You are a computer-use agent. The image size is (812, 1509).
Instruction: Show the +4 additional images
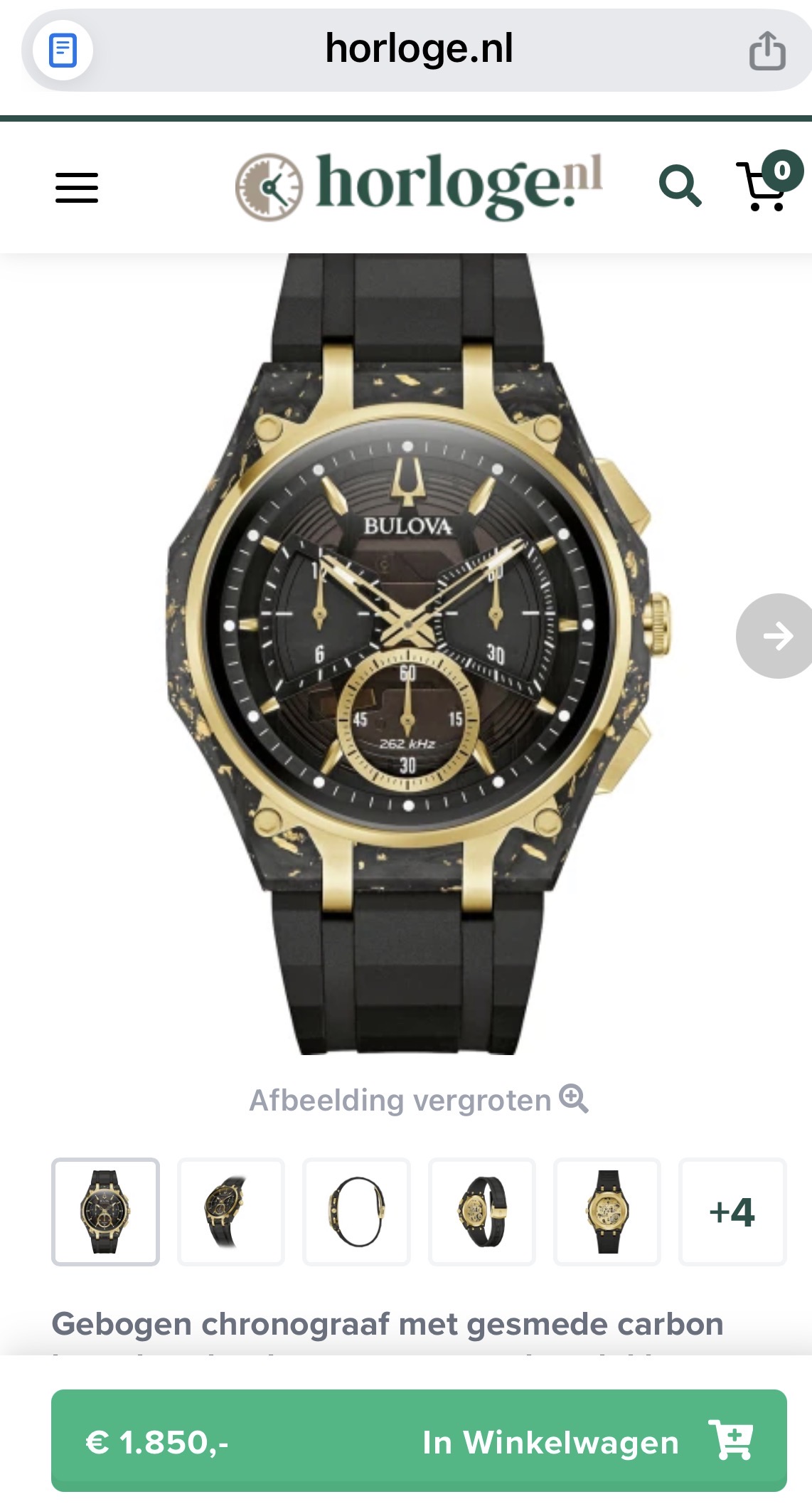732,1212
